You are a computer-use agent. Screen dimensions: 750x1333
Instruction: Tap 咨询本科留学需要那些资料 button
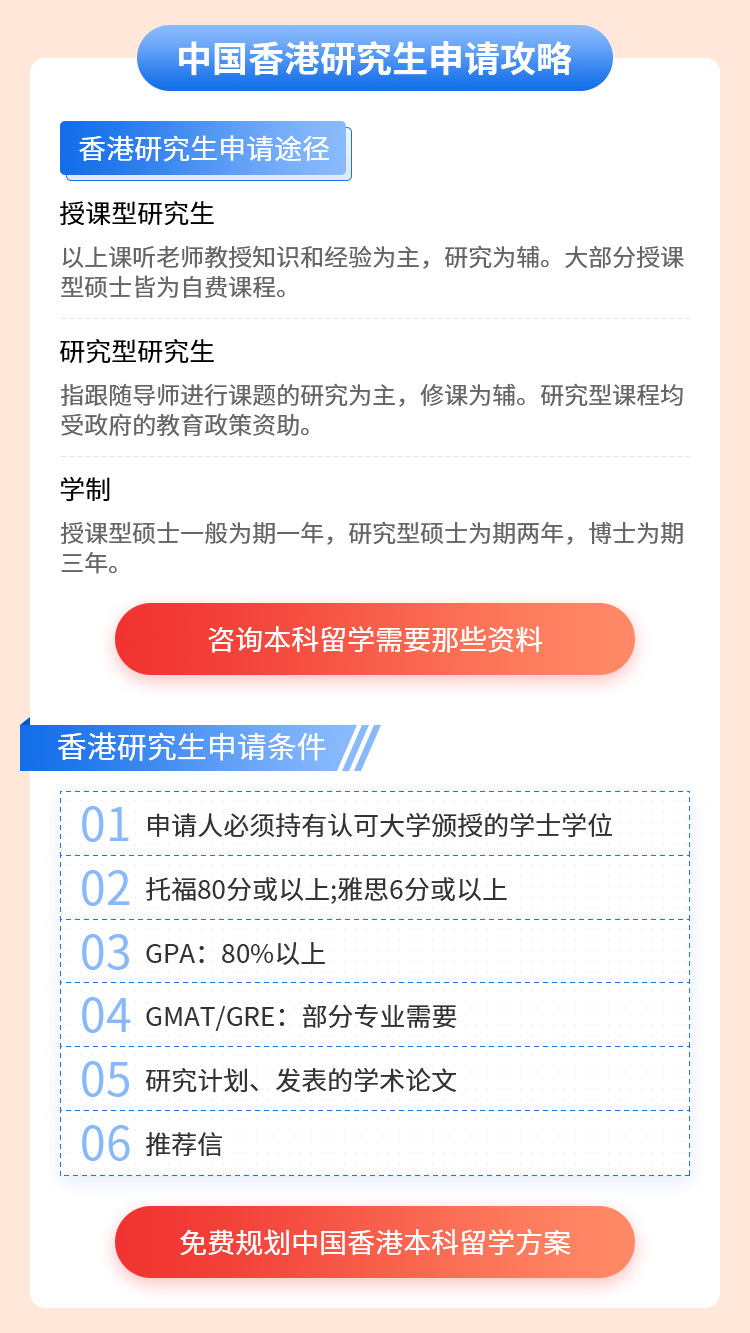point(375,639)
